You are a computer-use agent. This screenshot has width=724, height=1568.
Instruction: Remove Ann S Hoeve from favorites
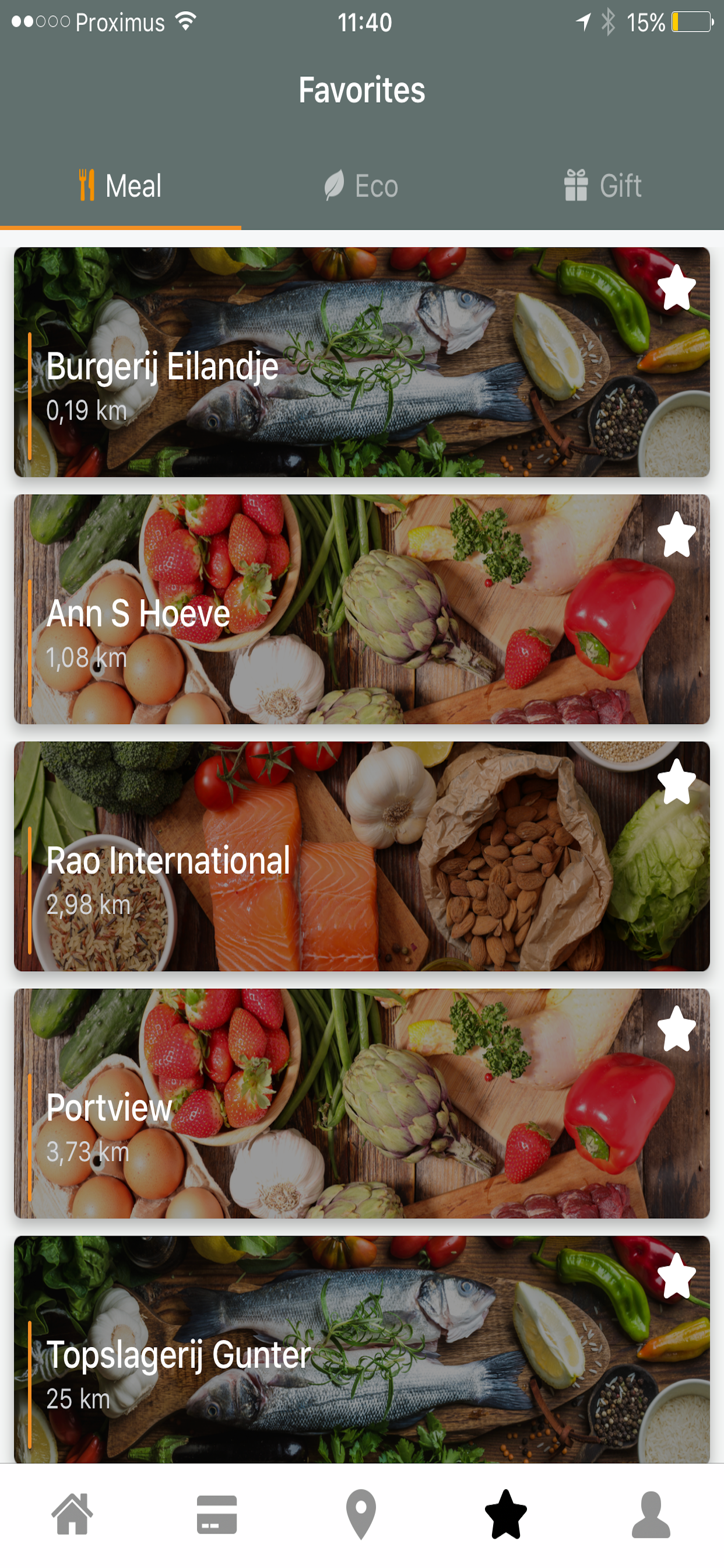676,535
